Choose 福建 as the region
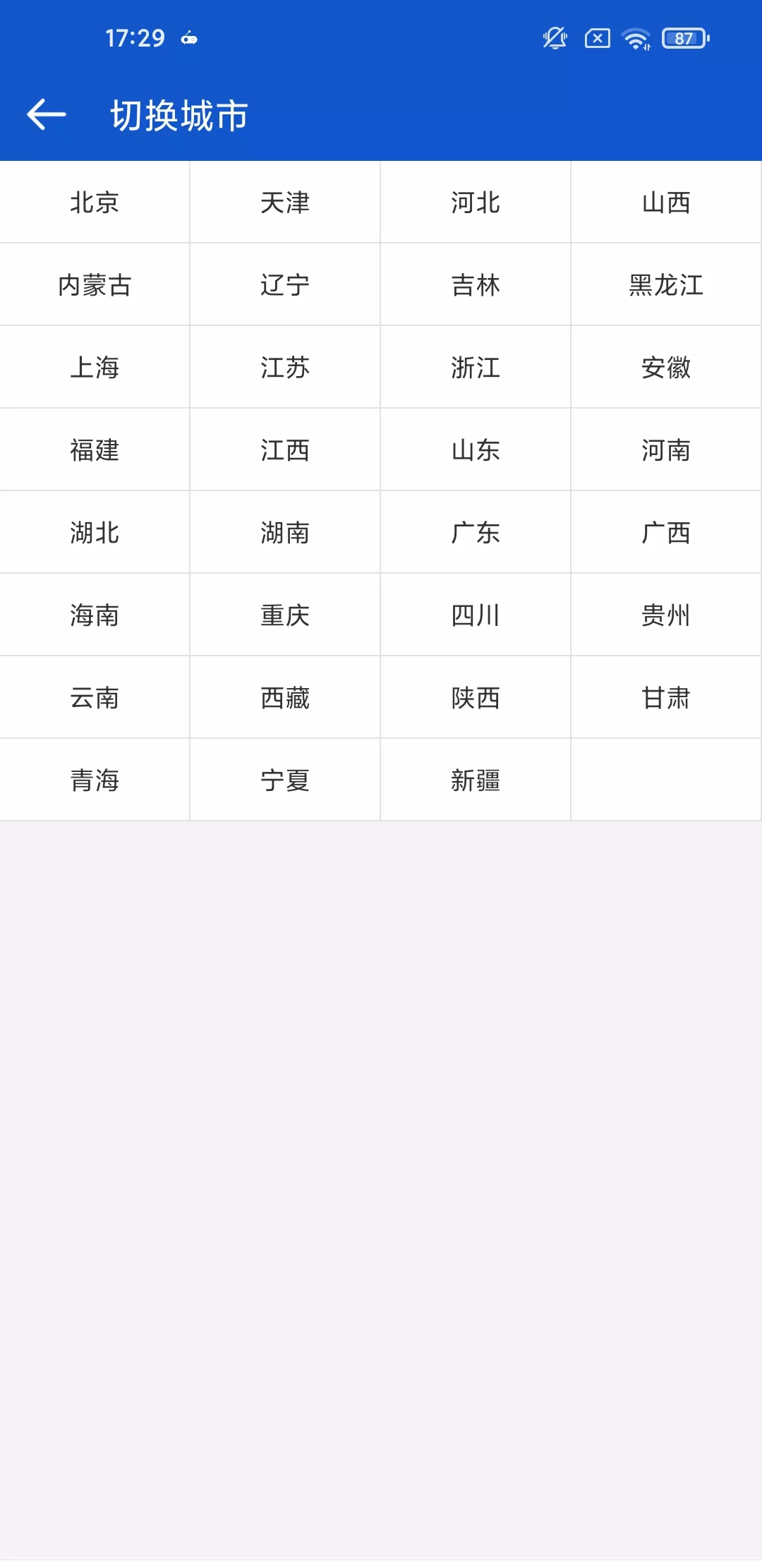 click(95, 450)
